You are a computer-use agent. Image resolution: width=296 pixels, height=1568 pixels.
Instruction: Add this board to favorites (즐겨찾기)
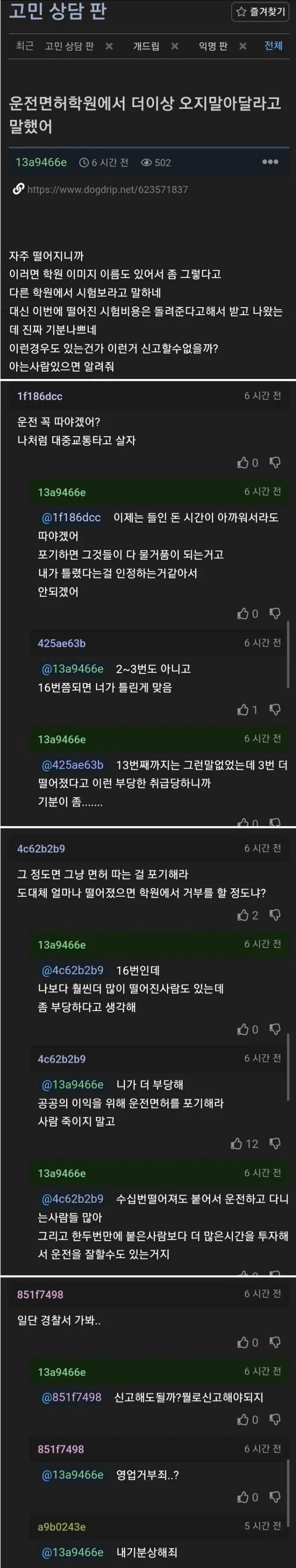tap(261, 11)
